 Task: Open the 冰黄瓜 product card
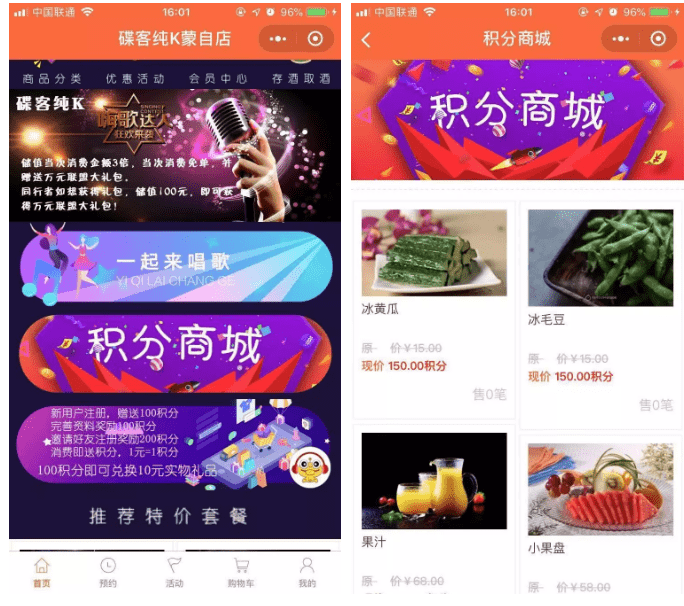pyautogui.click(x=434, y=308)
